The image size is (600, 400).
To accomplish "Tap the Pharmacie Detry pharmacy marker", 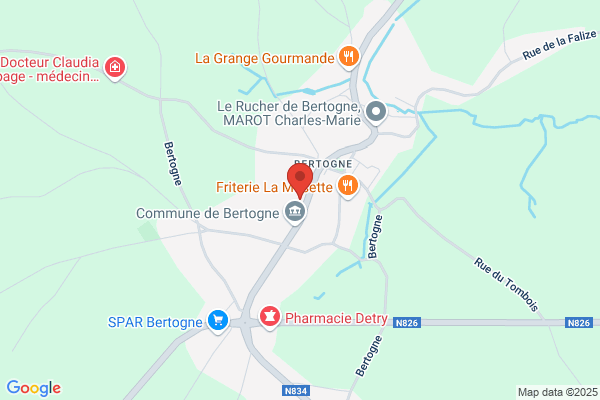I will tap(270, 317).
